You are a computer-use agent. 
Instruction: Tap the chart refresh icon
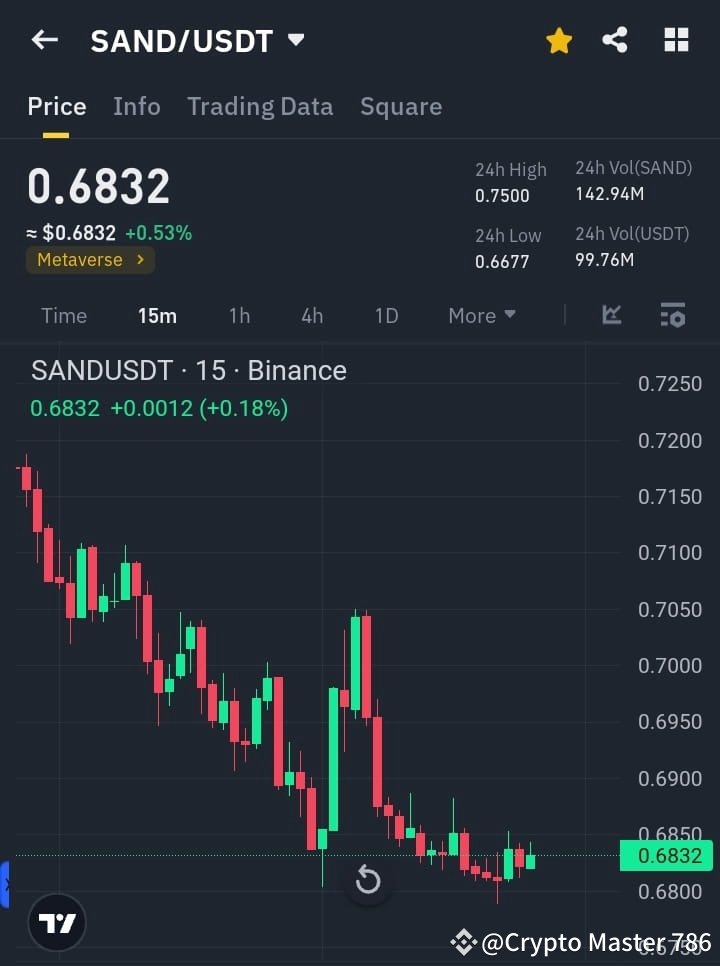click(367, 879)
